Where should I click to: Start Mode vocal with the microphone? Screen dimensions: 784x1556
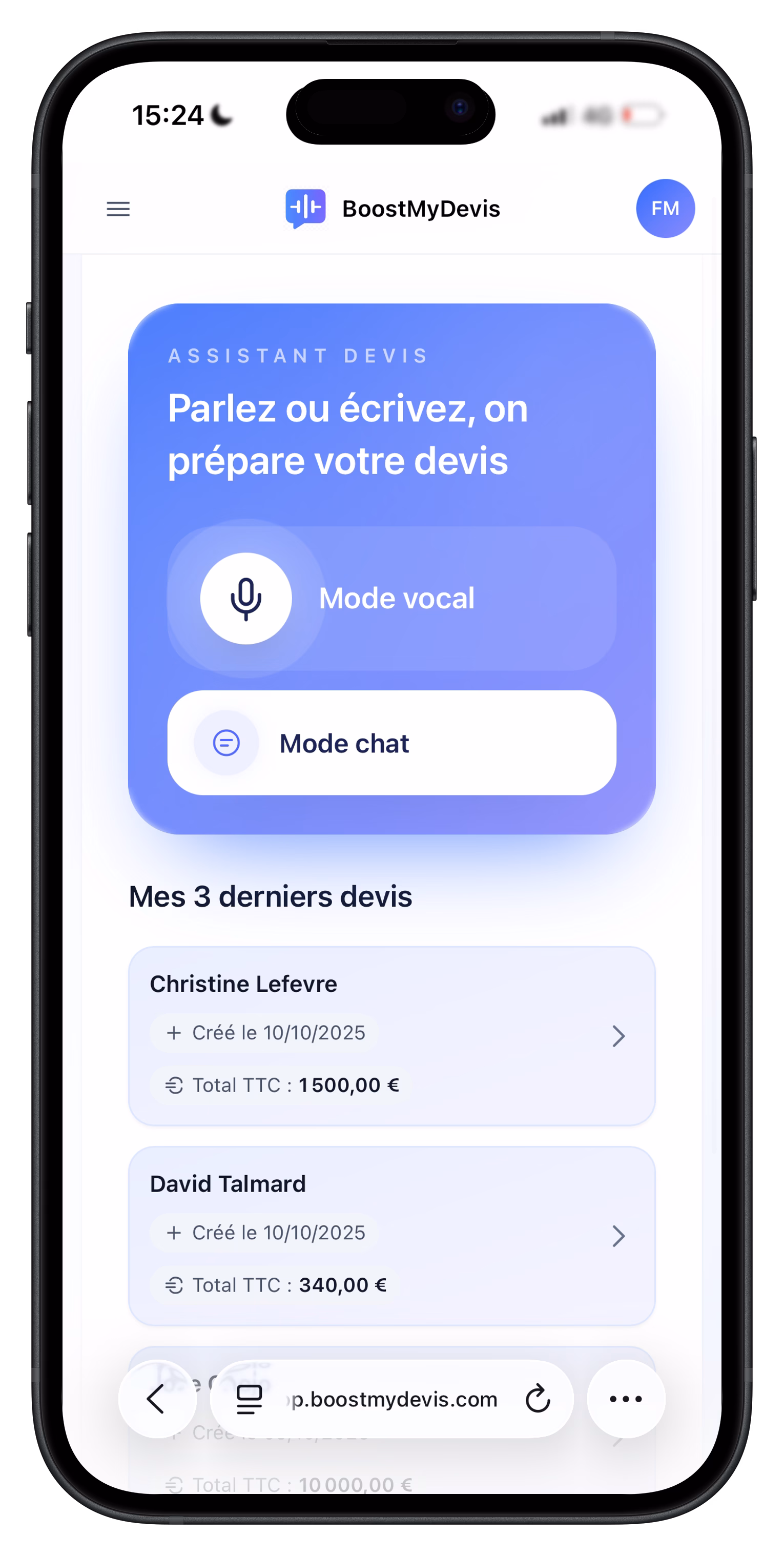pyautogui.click(x=246, y=599)
